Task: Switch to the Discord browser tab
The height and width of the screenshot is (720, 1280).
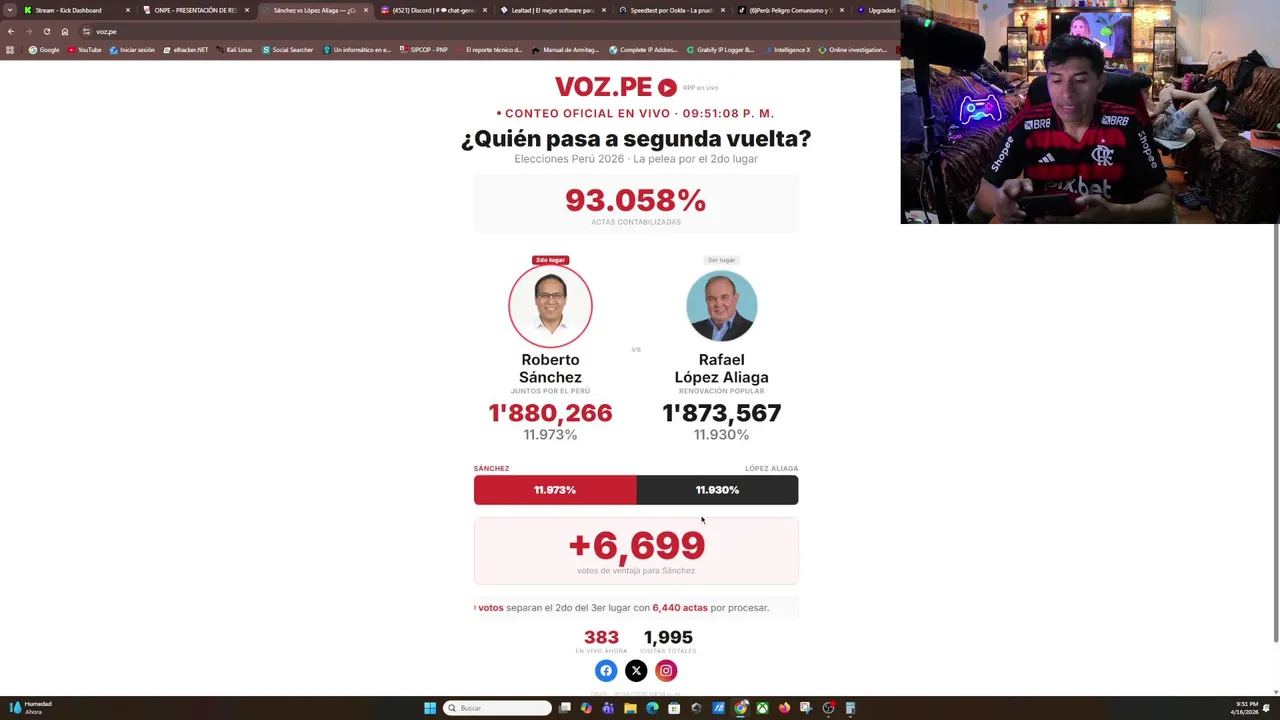Action: click(x=430, y=10)
